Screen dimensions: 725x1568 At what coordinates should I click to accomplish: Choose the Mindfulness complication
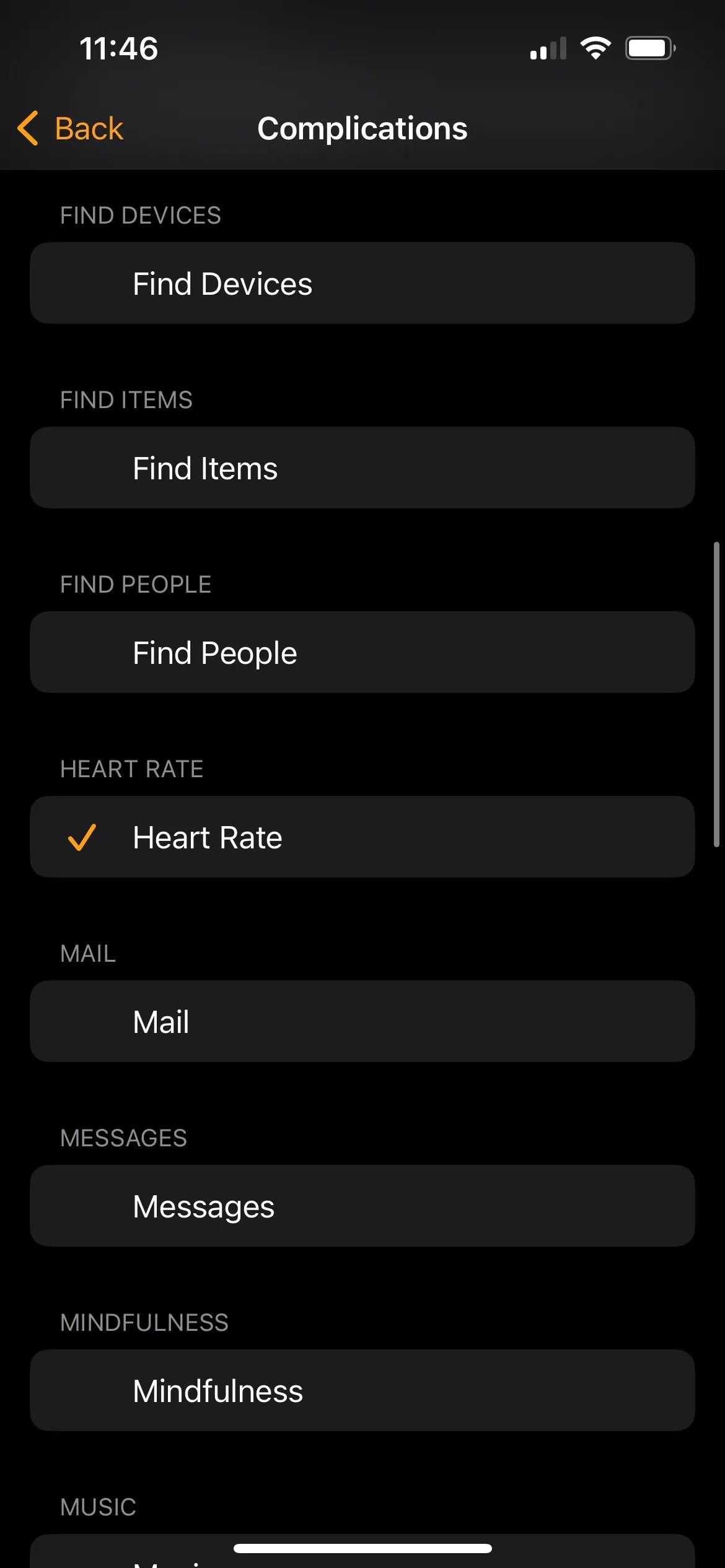pos(362,1391)
